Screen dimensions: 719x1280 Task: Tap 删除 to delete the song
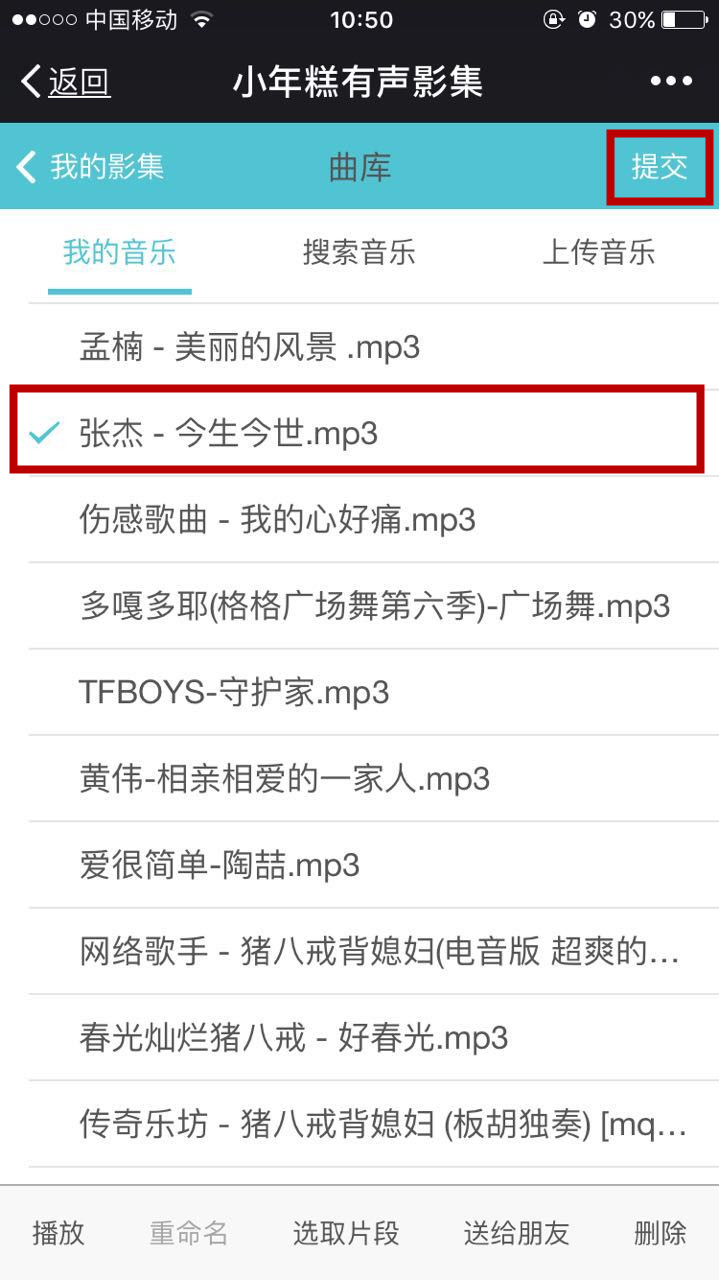pyautogui.click(x=660, y=1233)
